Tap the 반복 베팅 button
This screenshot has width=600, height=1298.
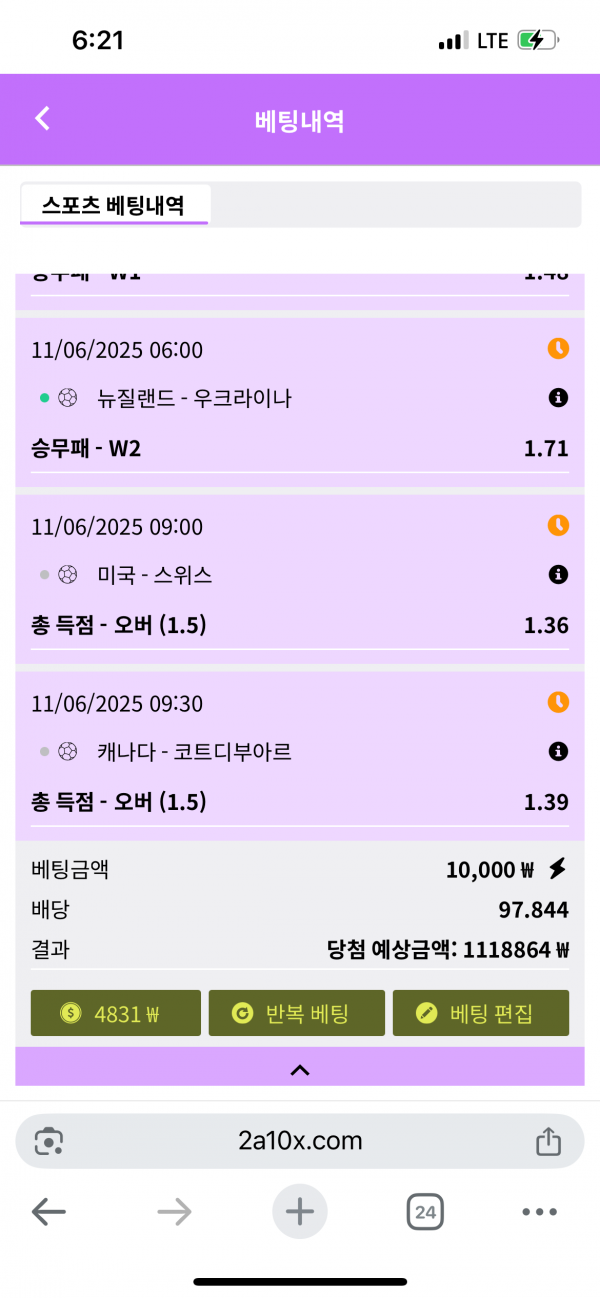296,1013
